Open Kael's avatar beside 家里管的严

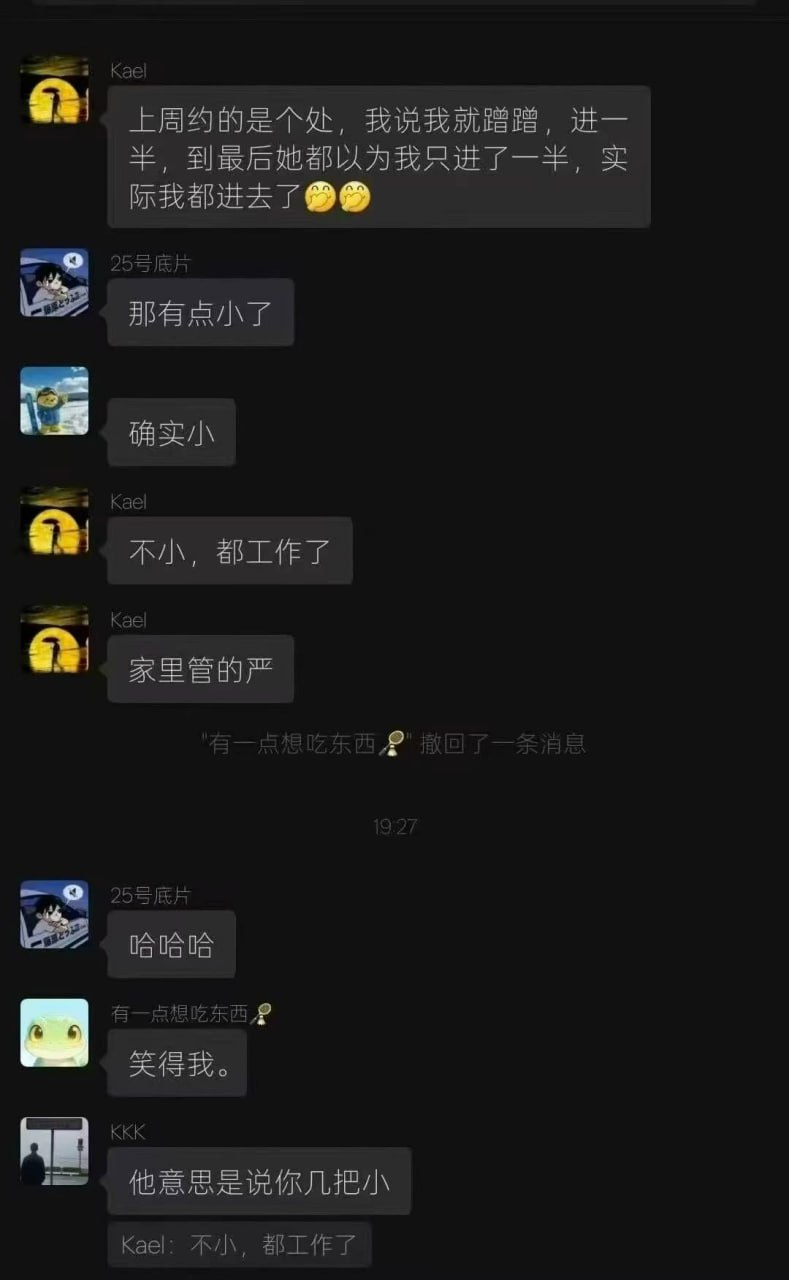[x=54, y=638]
